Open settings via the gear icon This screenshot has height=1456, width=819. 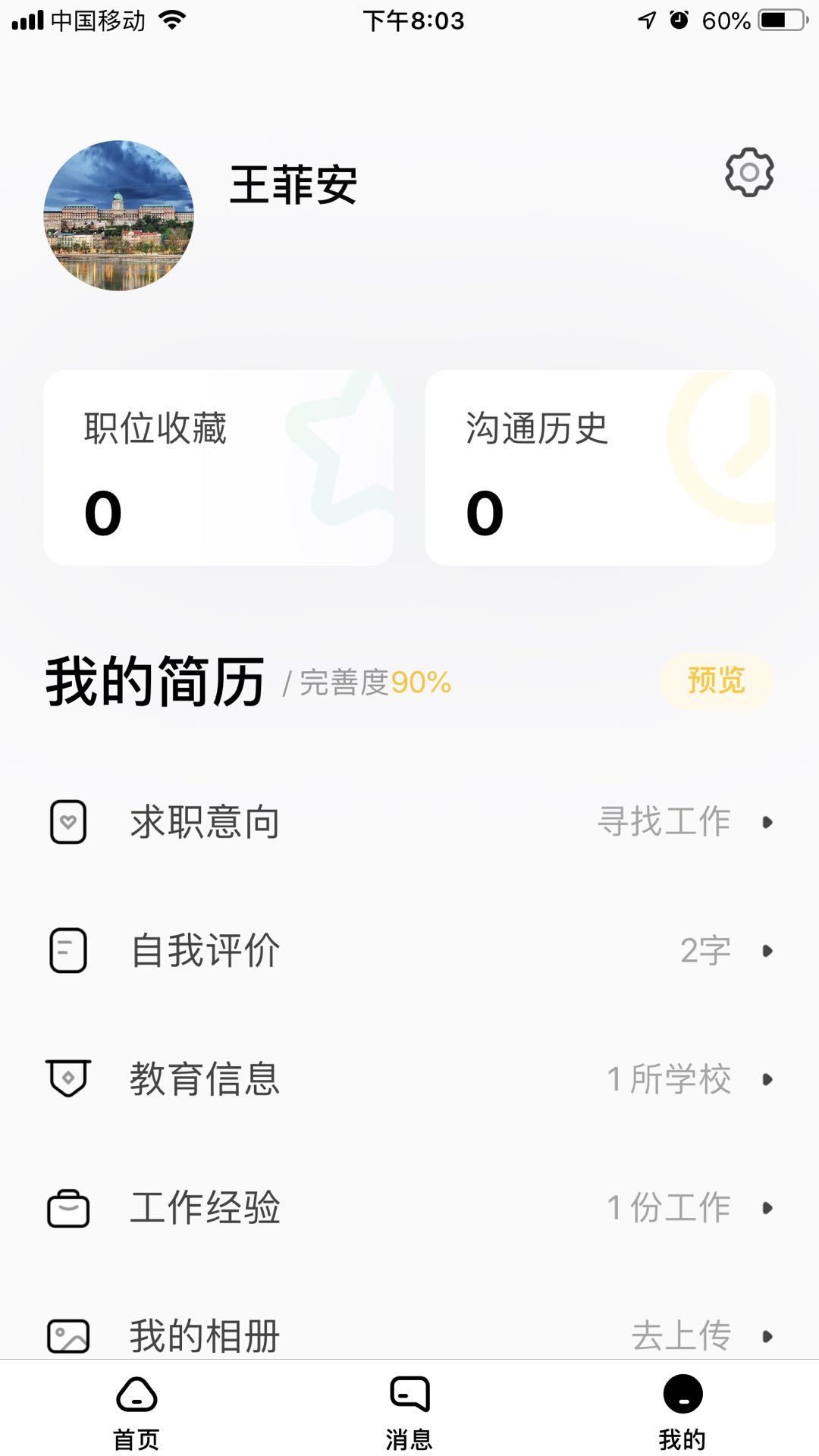coord(749,173)
